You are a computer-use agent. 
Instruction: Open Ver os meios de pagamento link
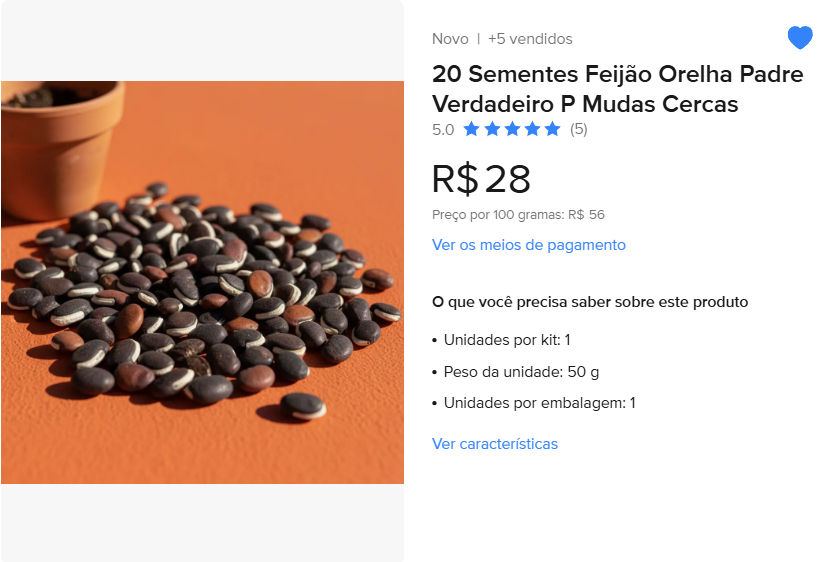[528, 245]
